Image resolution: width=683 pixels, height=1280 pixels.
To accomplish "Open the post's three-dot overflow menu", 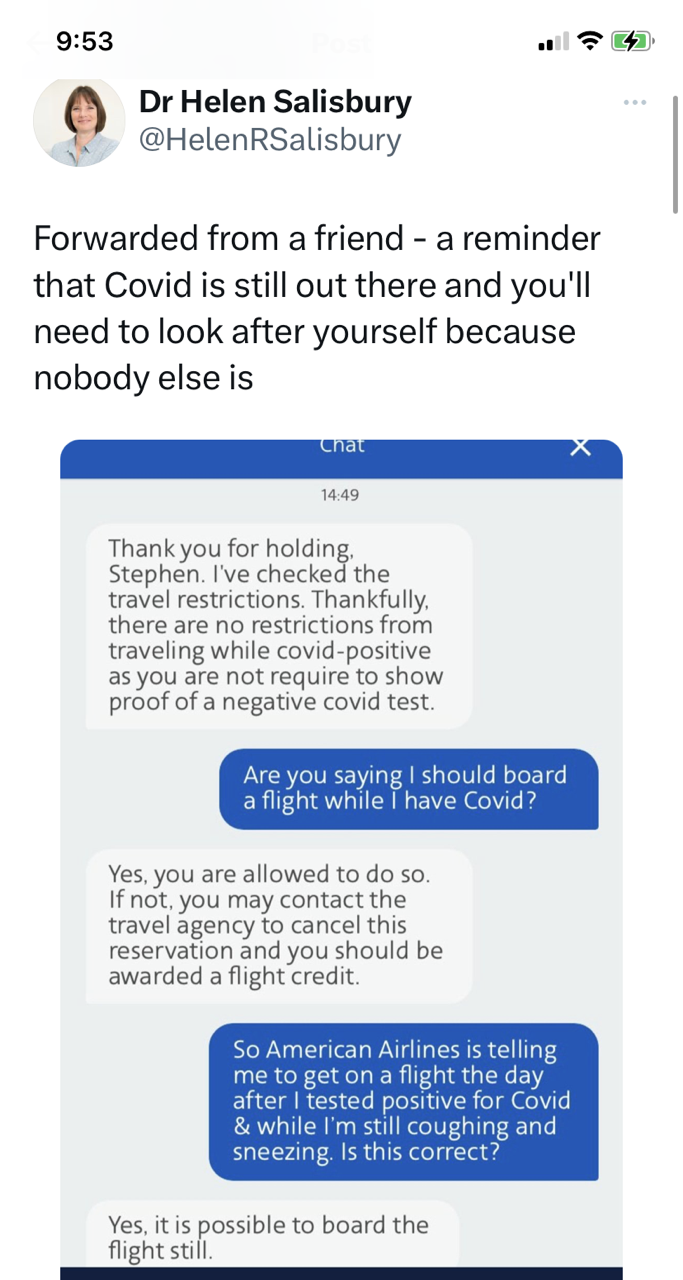I will click(635, 103).
